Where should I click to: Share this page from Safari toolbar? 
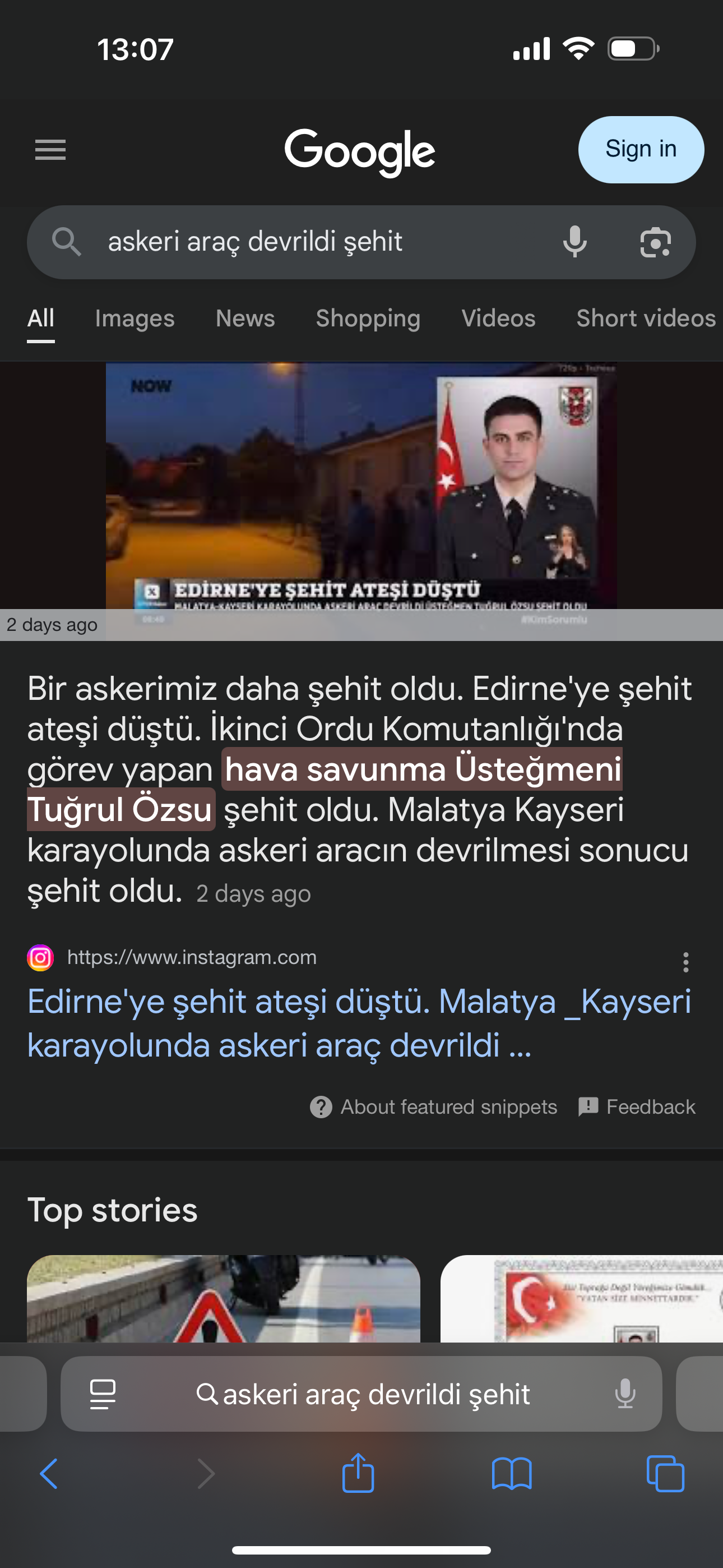[359, 1473]
